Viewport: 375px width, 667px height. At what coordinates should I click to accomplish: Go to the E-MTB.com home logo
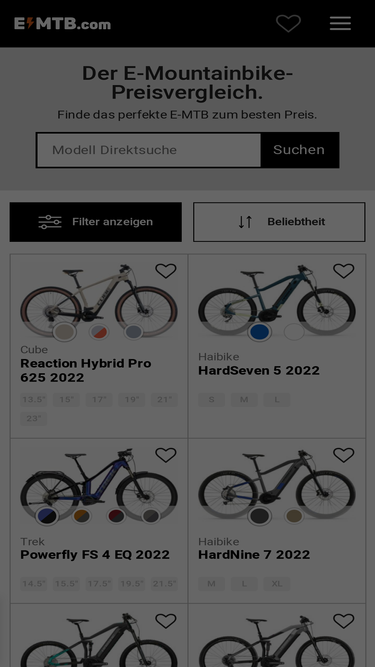62,23
